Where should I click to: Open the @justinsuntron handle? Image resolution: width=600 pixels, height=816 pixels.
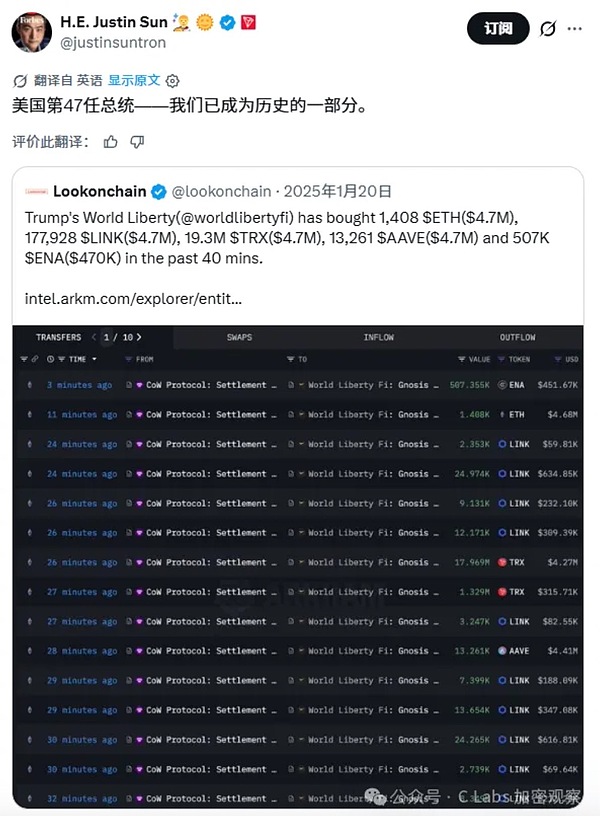pos(114,43)
